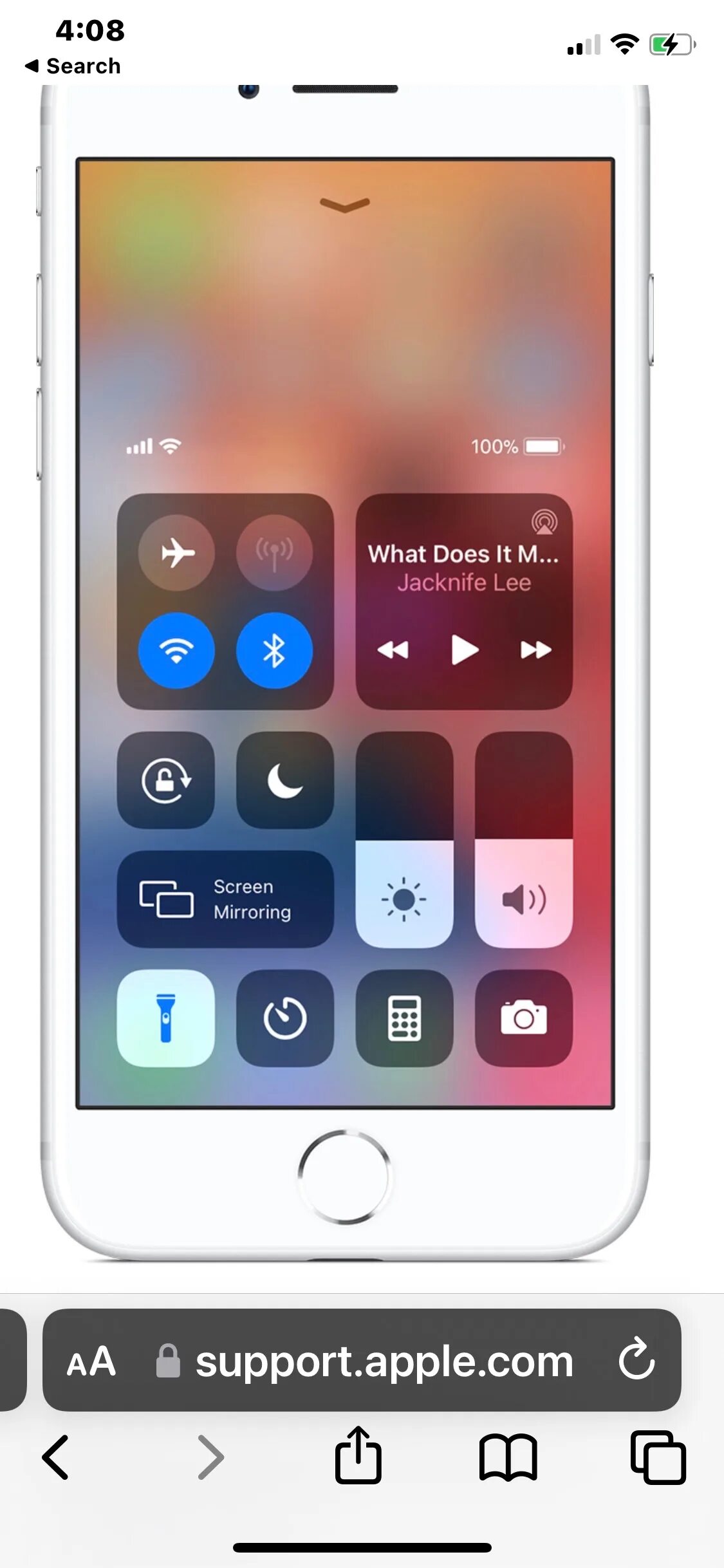This screenshot has width=724, height=1568.
Task: Tap the support.apple.com address bar
Action: coord(362,1360)
